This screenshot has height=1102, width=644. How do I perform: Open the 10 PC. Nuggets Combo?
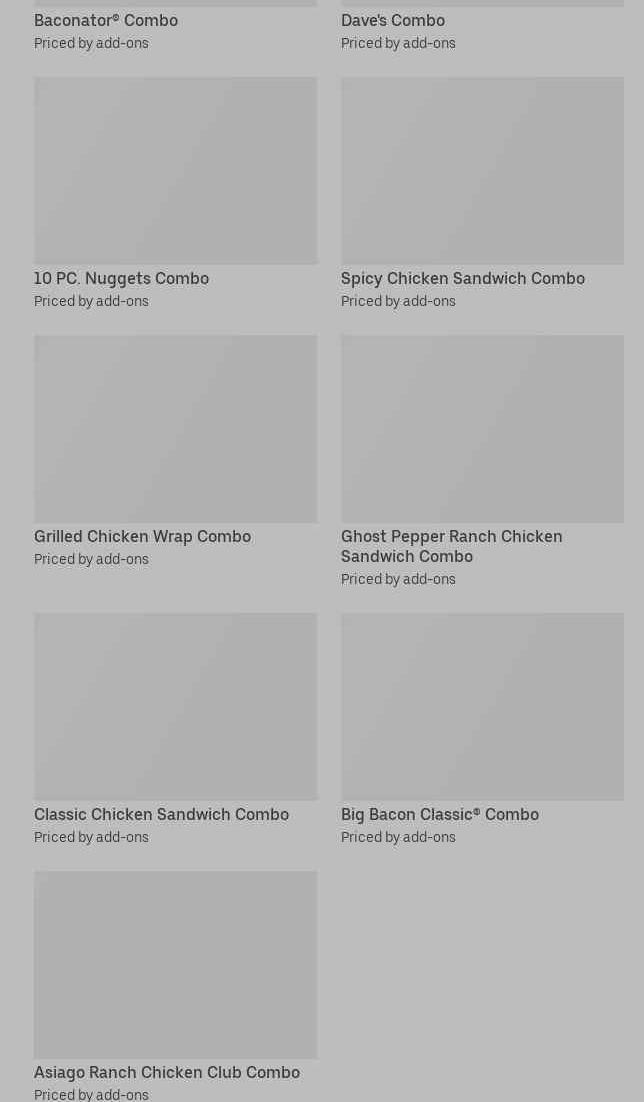click(x=175, y=171)
